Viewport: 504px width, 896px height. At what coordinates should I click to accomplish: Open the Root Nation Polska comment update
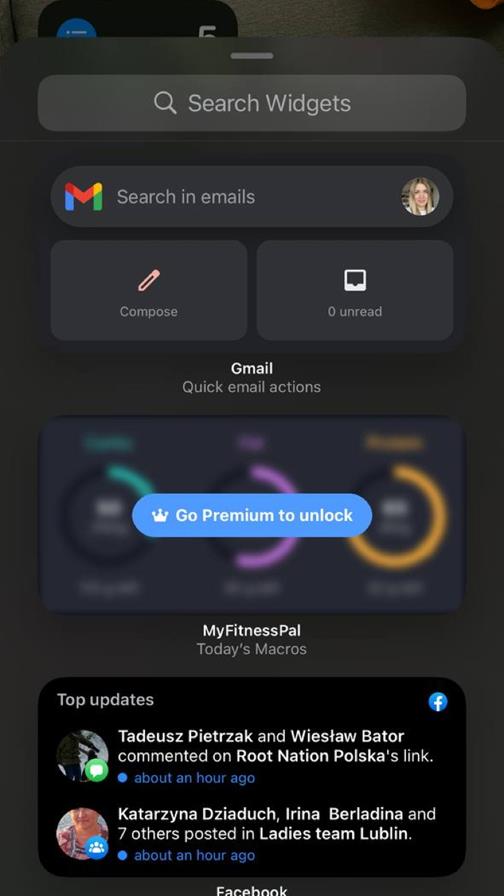coord(252,756)
